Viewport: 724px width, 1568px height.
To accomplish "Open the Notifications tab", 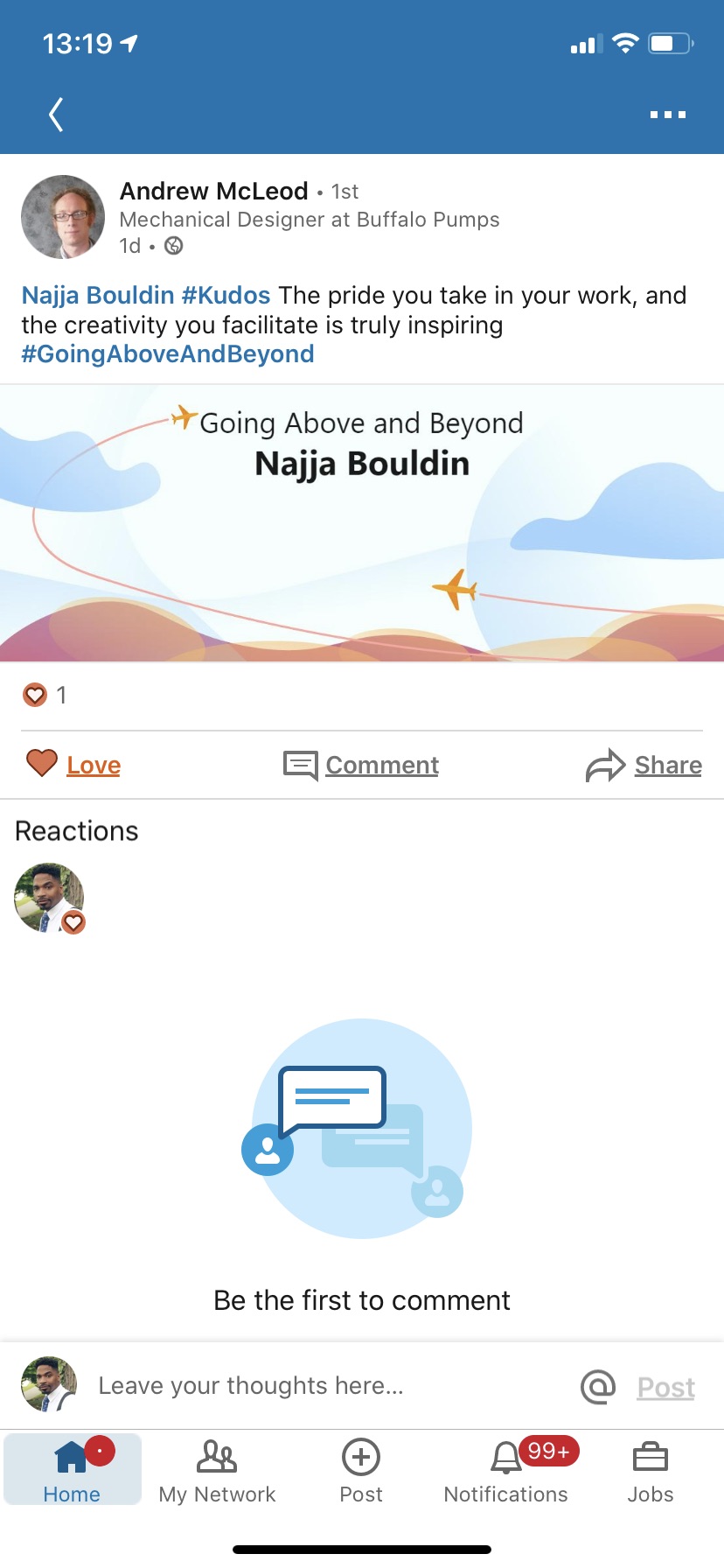I will [x=506, y=1472].
